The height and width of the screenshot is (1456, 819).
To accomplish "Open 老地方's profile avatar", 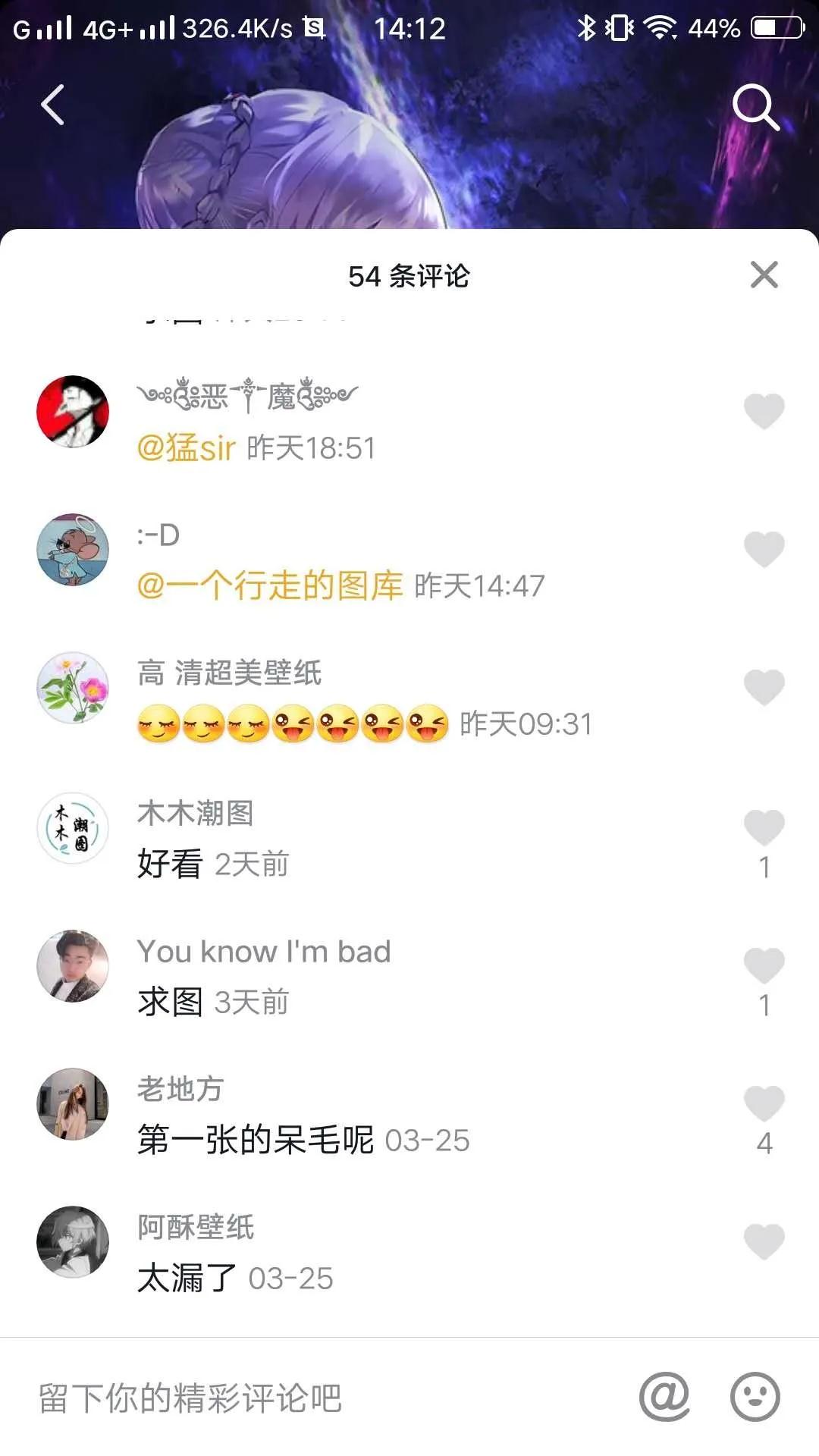I will [x=73, y=1104].
